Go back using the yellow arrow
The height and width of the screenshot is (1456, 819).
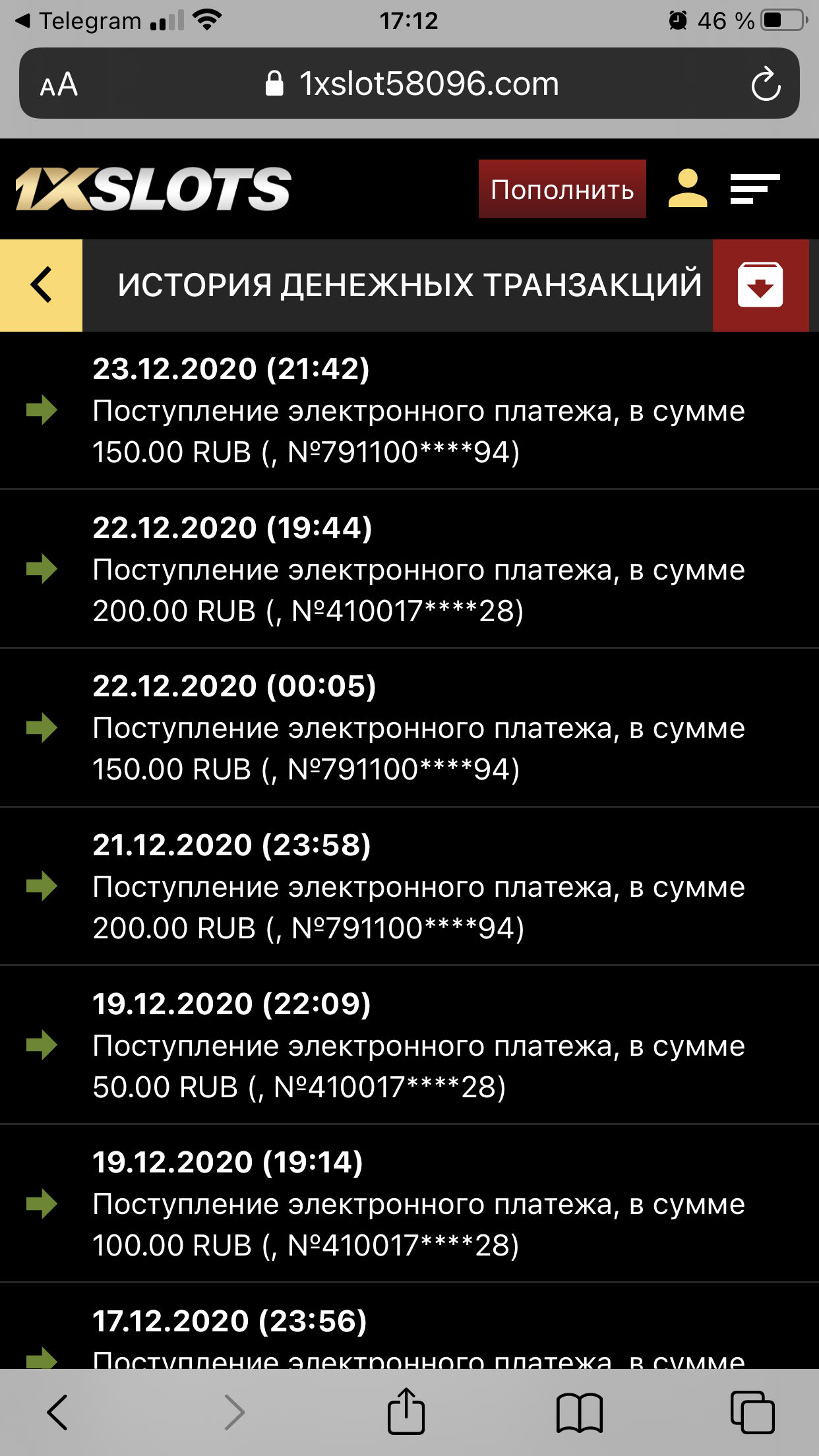pos(41,285)
